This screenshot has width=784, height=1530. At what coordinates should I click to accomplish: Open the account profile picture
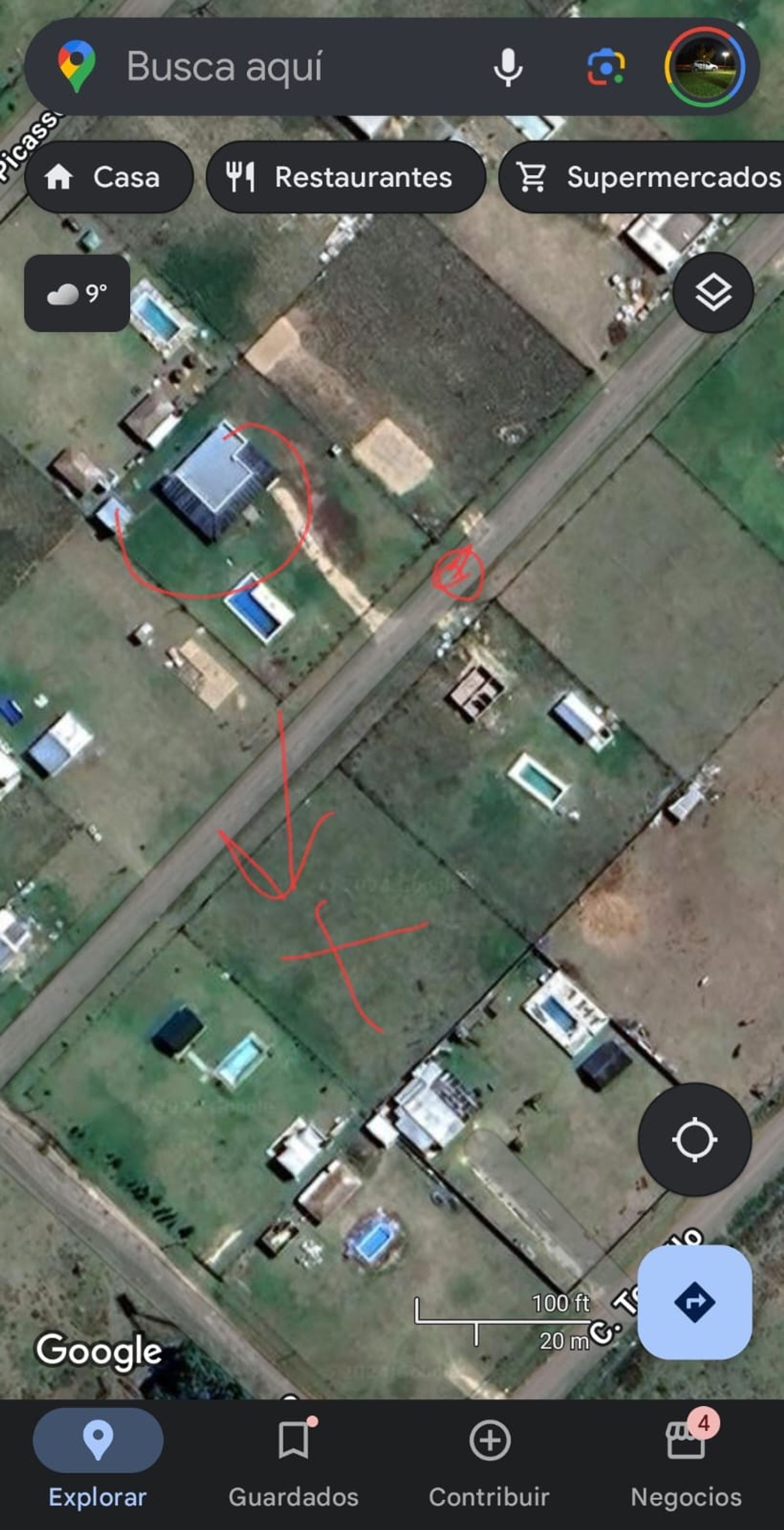click(x=704, y=67)
